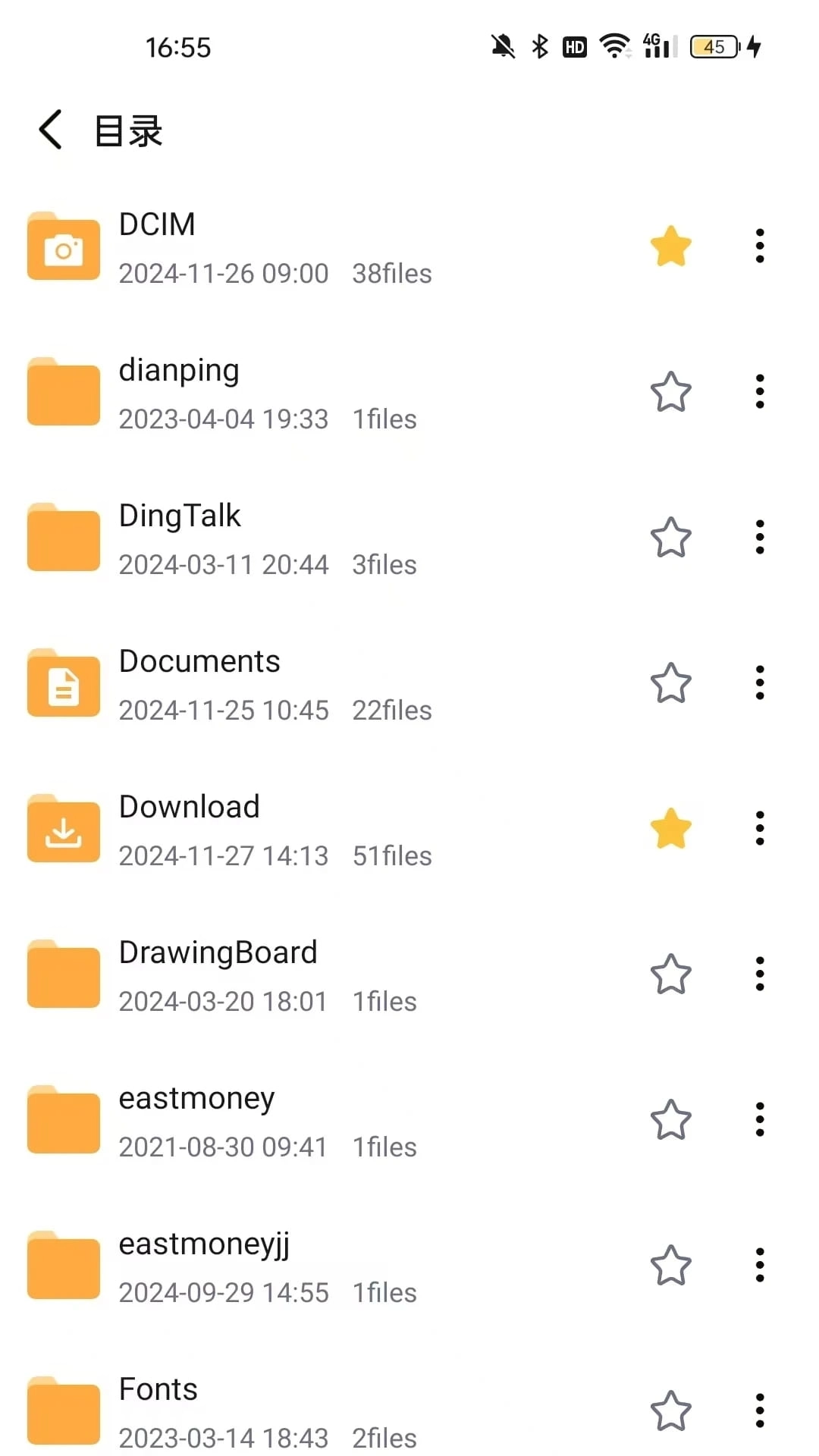
Task: Open the DingTalk folder
Action: 227,539
